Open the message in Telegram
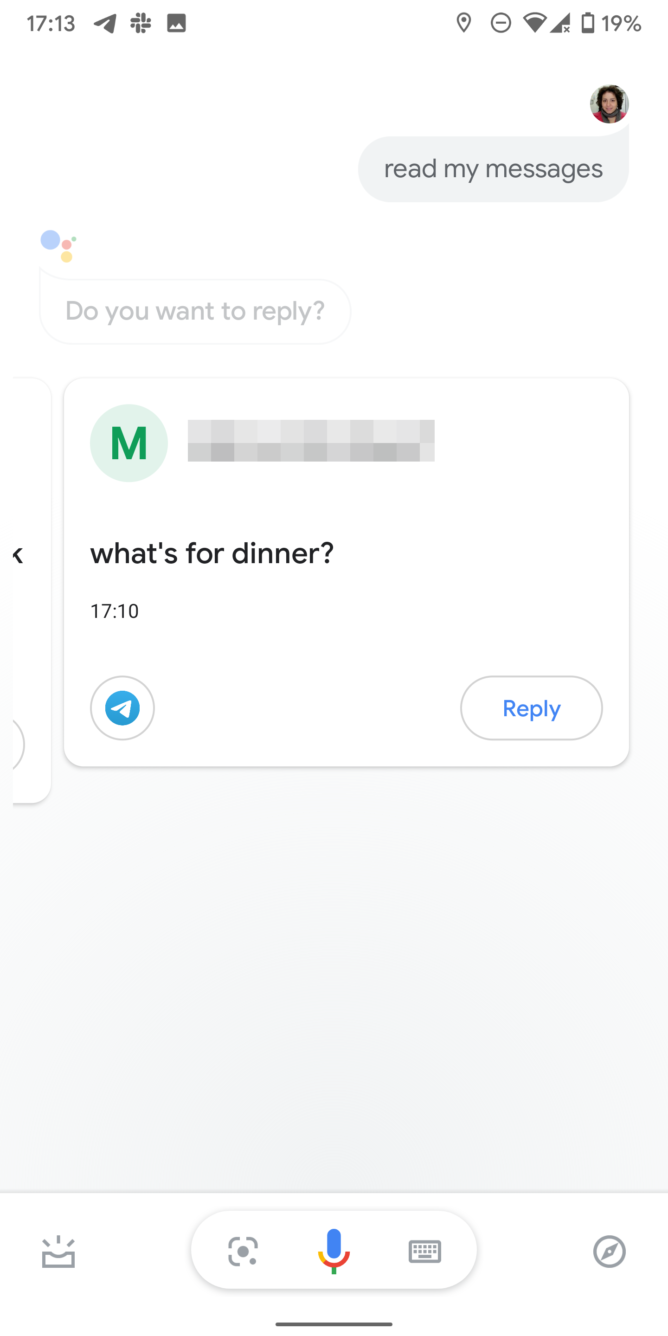 pos(122,708)
